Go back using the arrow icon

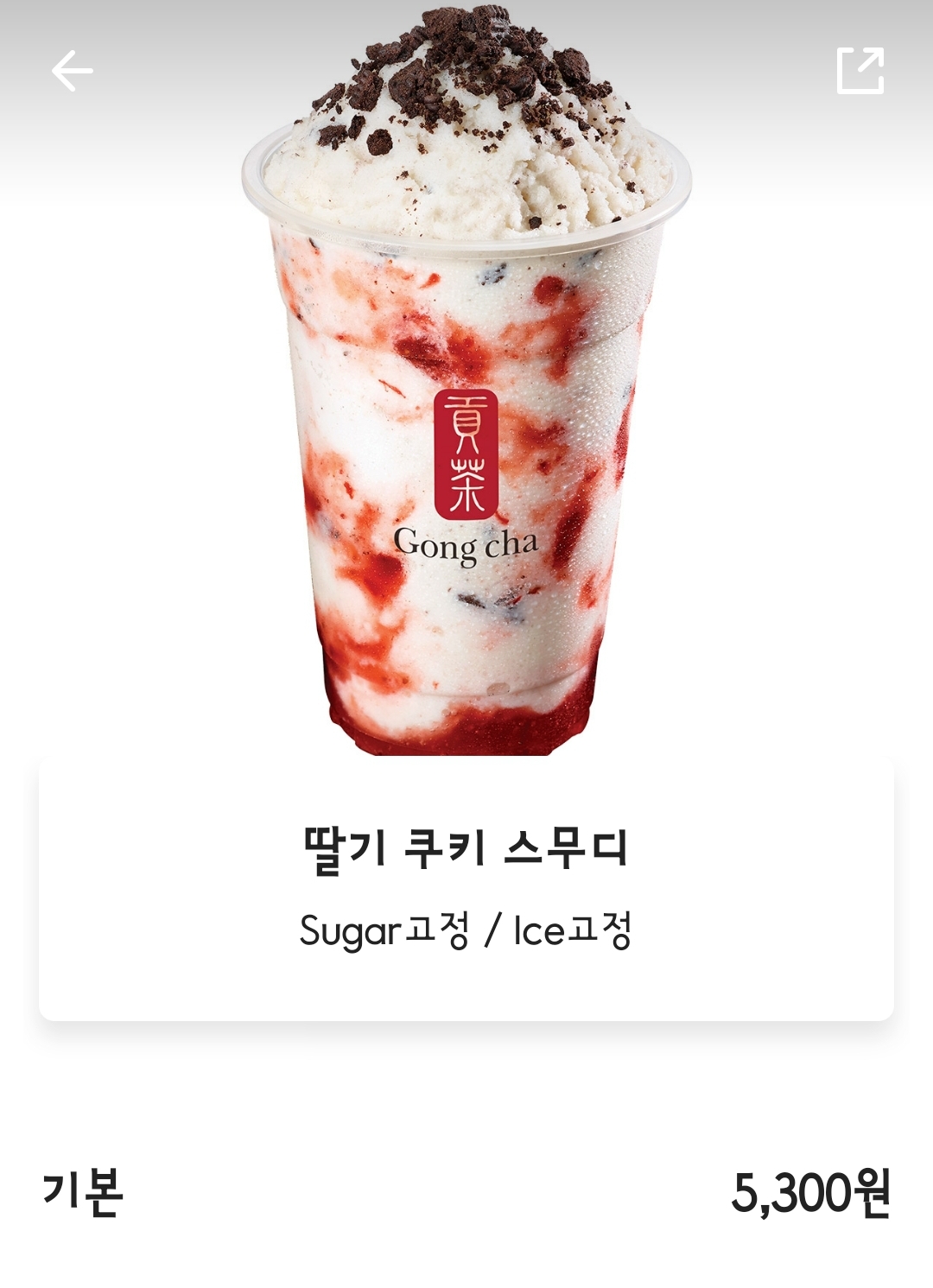point(73,71)
